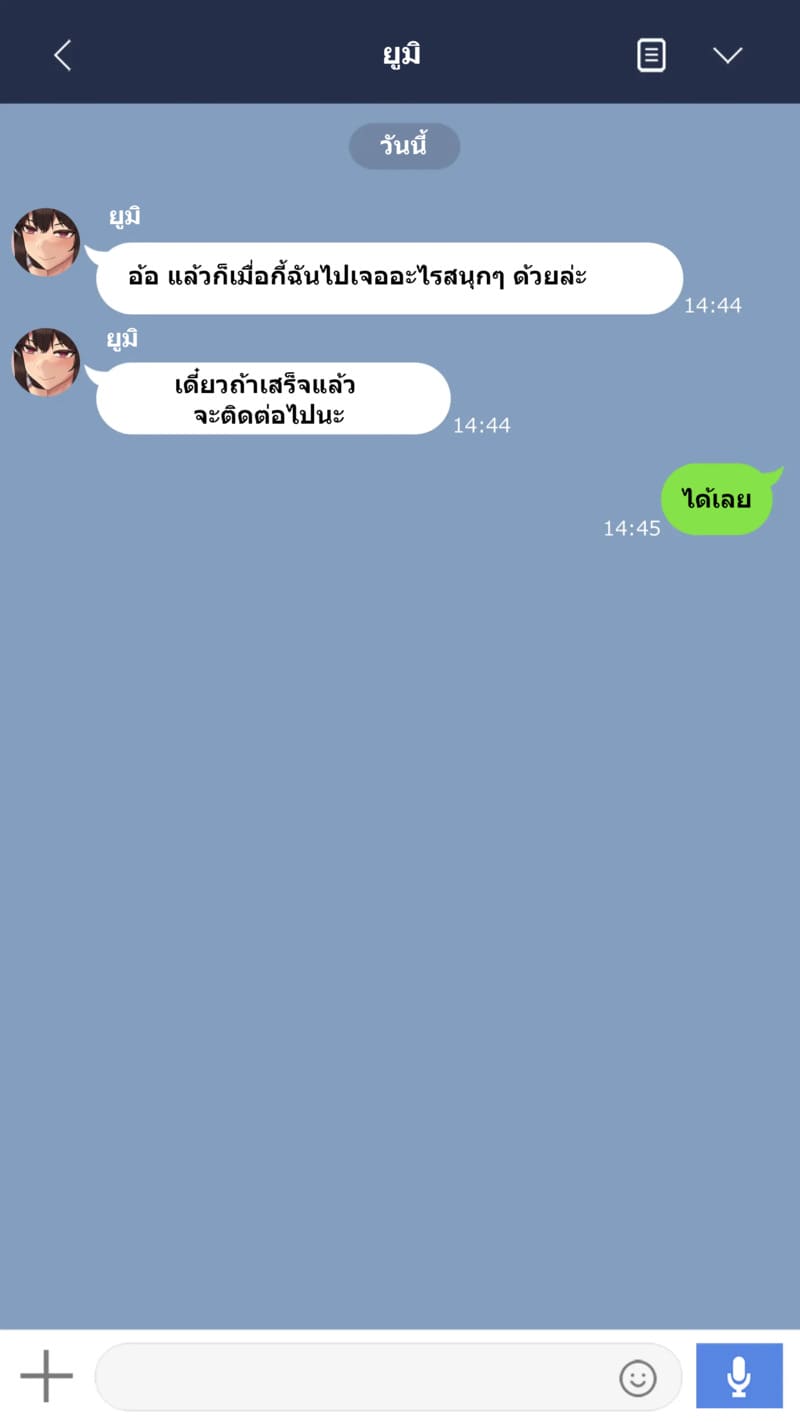The image size is (800, 1422).
Task: Tap the back arrow to leave the chat
Action: tap(62, 55)
